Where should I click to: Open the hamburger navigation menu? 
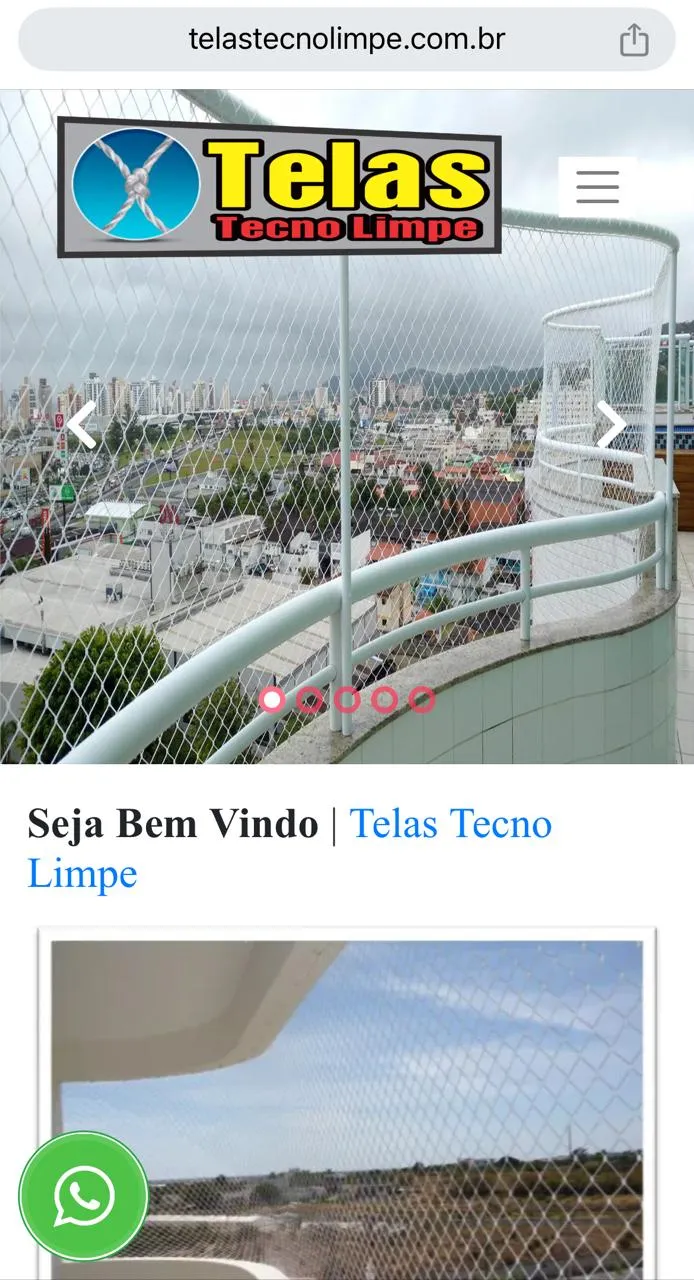pos(598,187)
